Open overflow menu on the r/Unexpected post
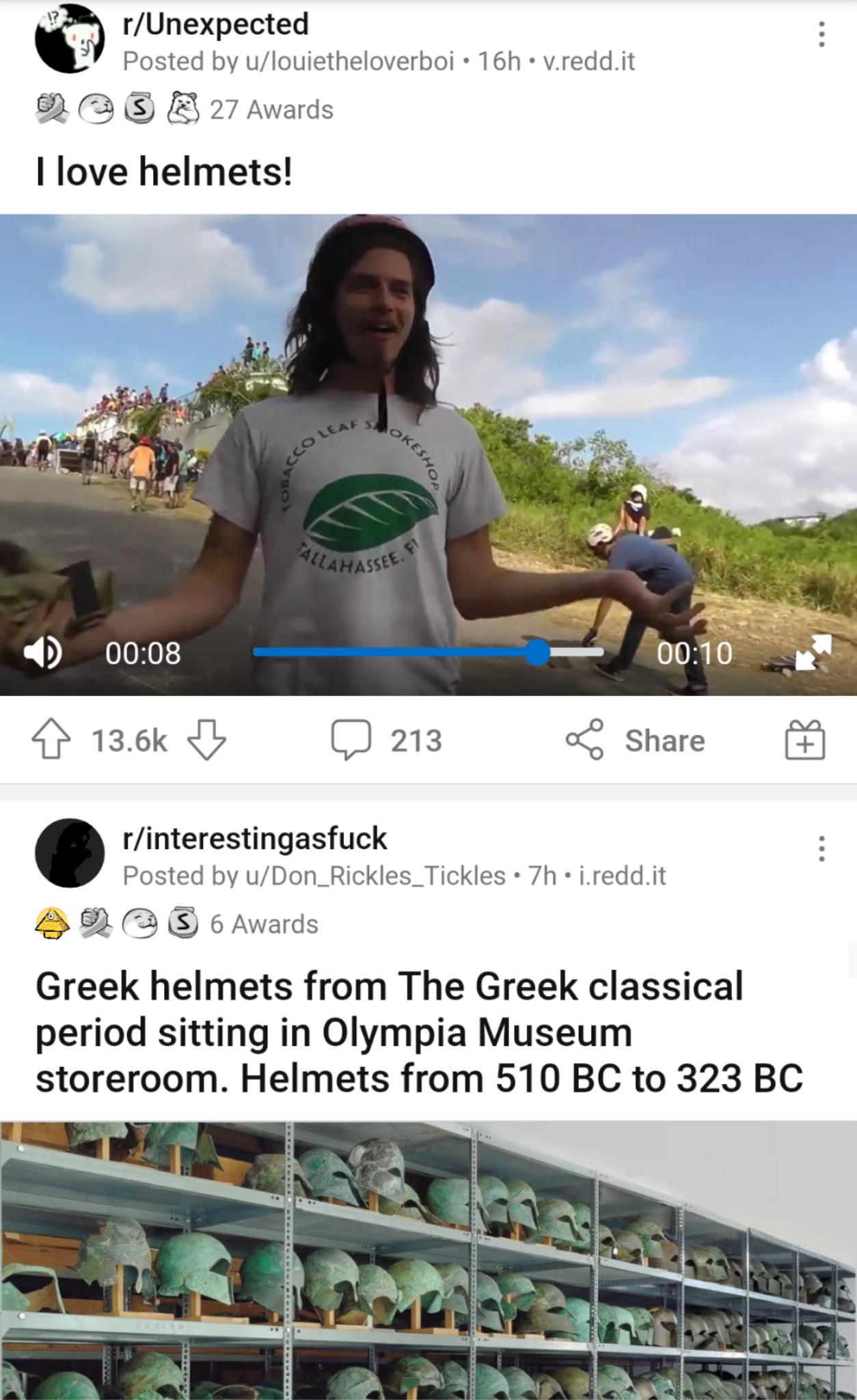The image size is (857, 1400). coord(821,34)
